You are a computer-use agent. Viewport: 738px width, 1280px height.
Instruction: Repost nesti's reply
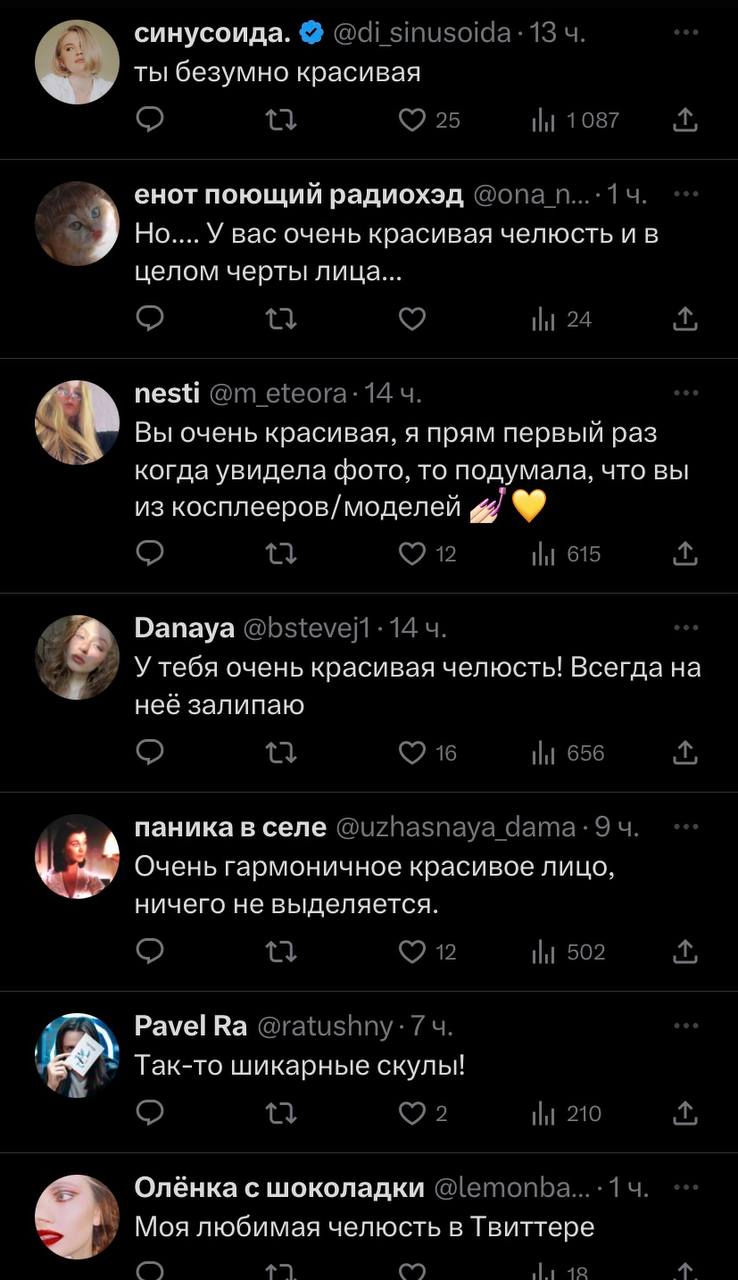pos(281,553)
